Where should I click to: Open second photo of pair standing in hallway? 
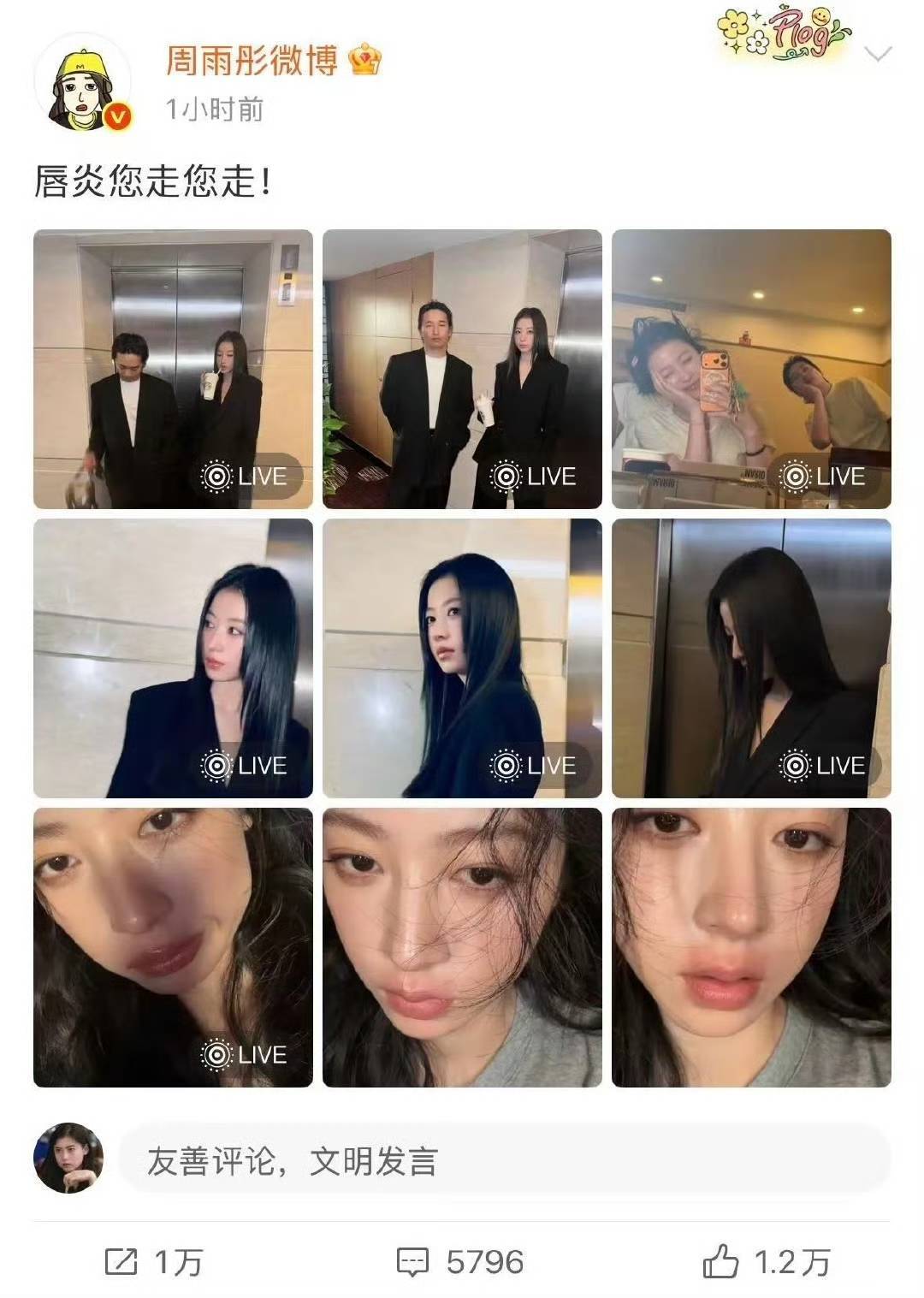[462, 369]
